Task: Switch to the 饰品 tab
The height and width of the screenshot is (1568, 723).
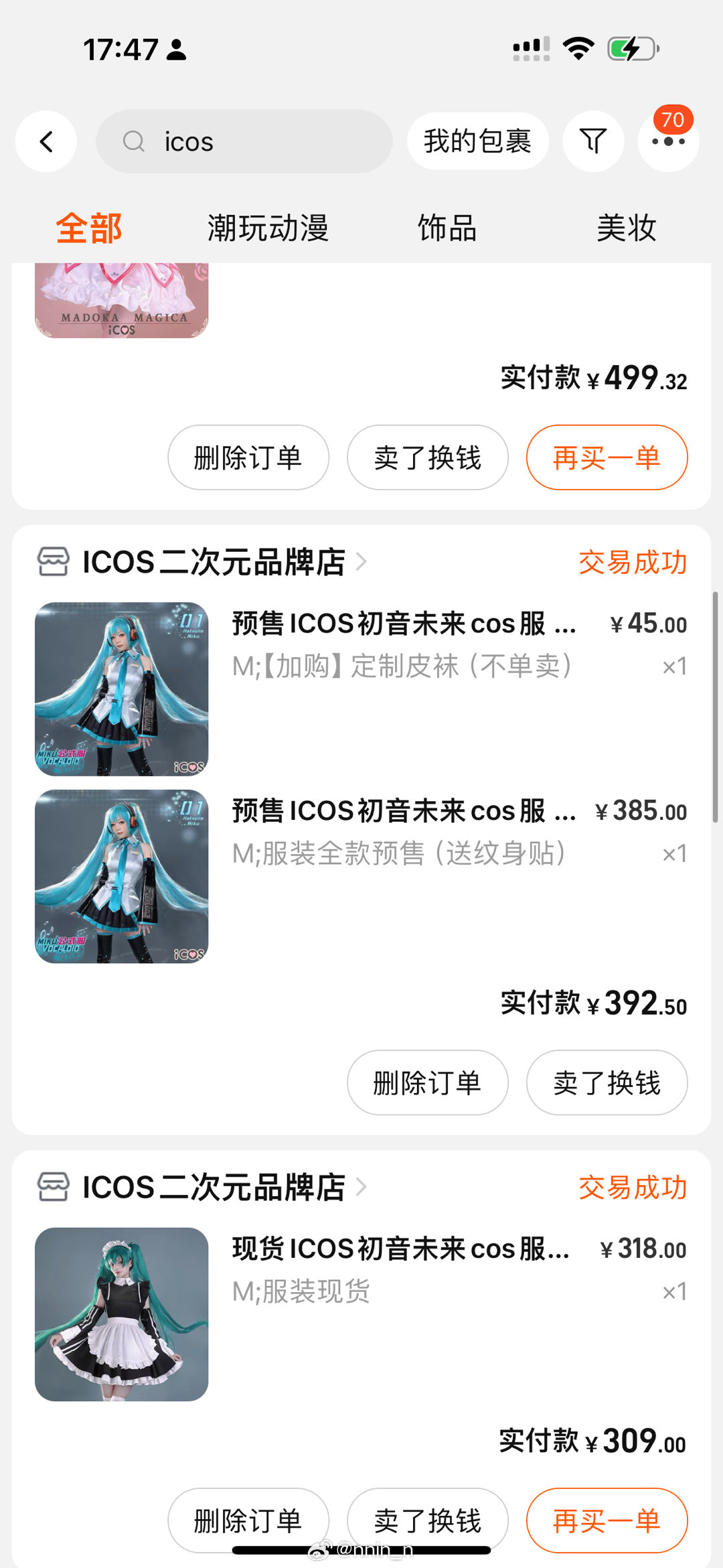Action: click(x=447, y=228)
